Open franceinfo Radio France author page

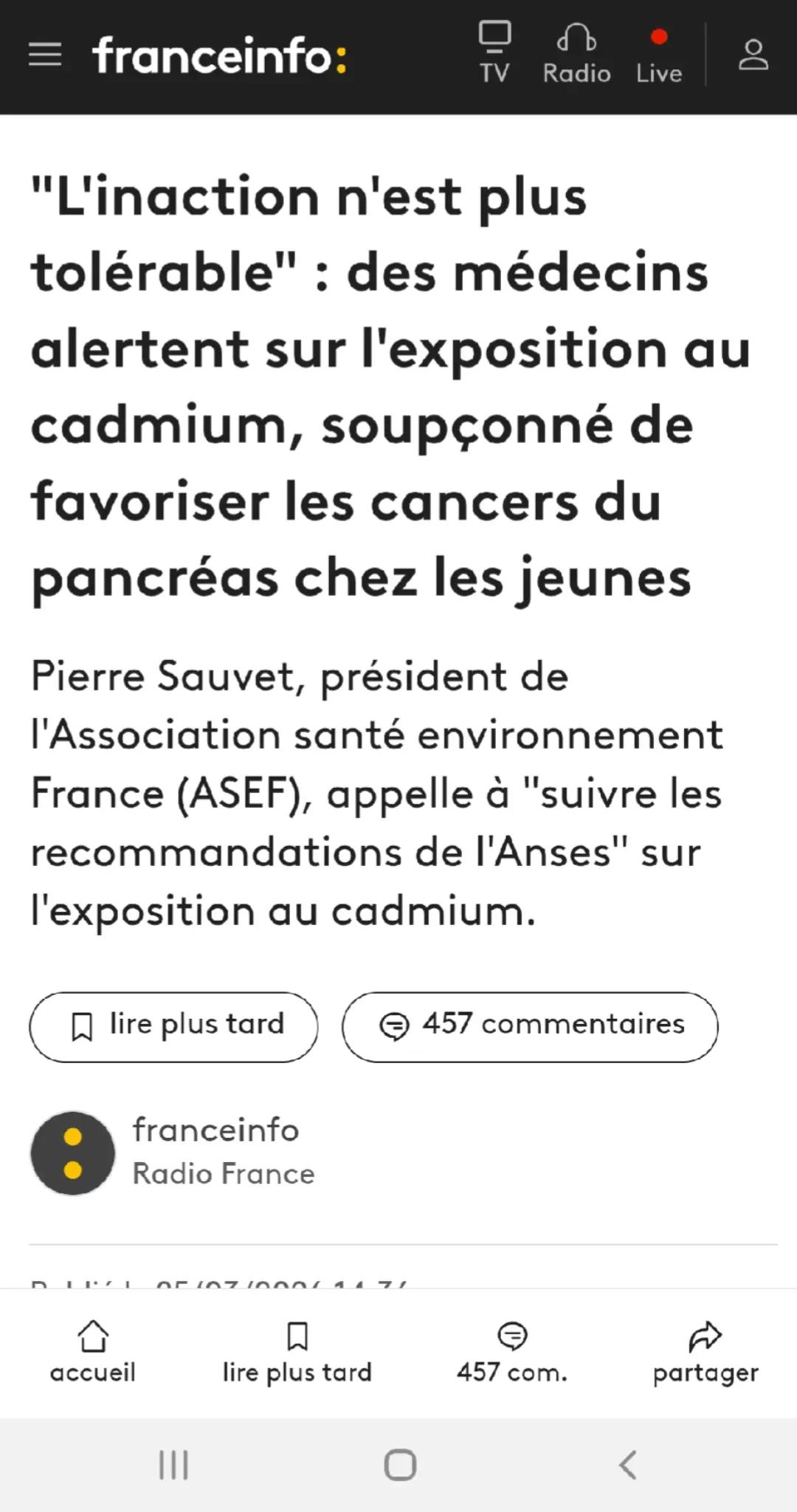click(x=173, y=1152)
